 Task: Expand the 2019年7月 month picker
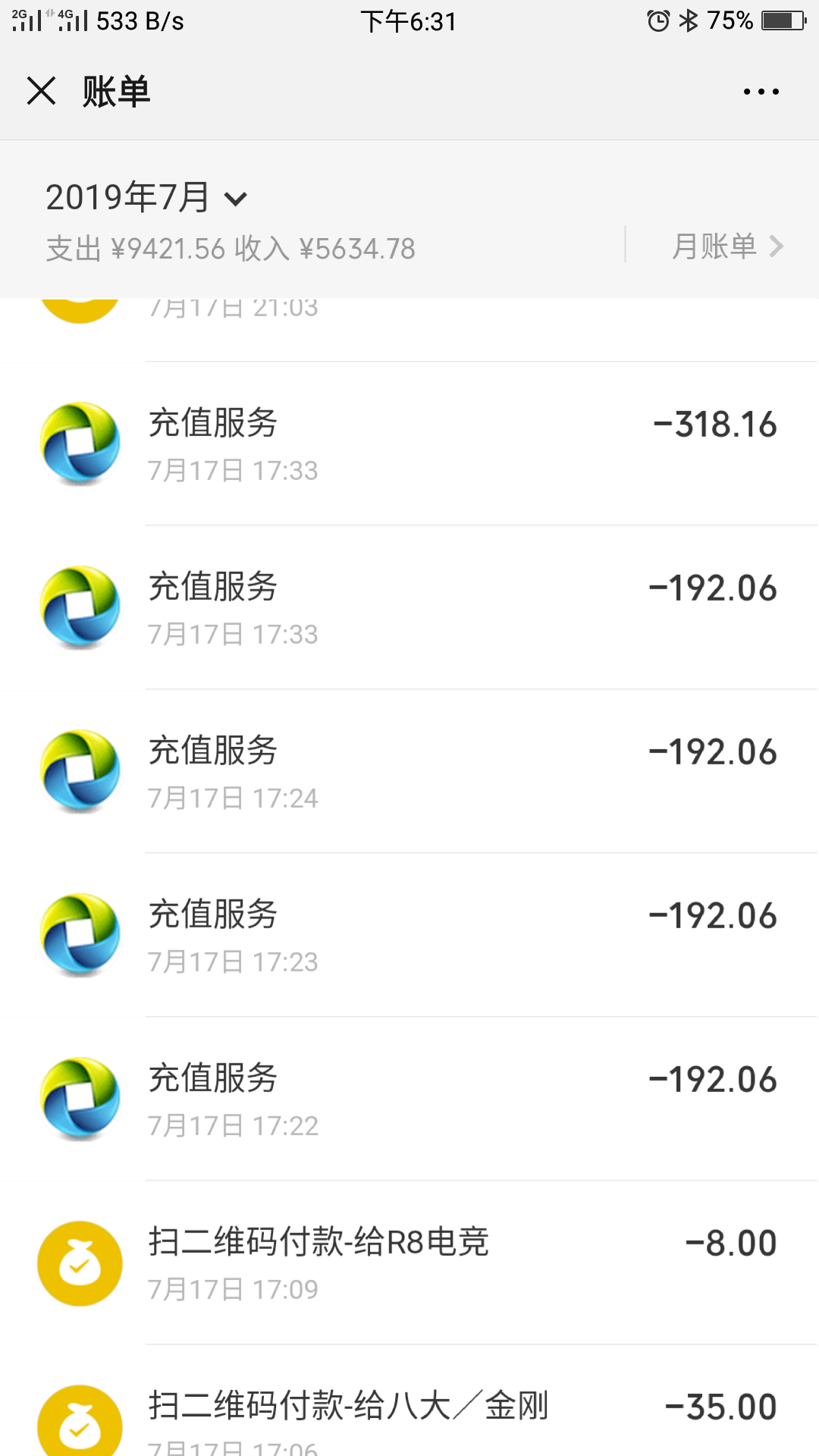pos(146,198)
